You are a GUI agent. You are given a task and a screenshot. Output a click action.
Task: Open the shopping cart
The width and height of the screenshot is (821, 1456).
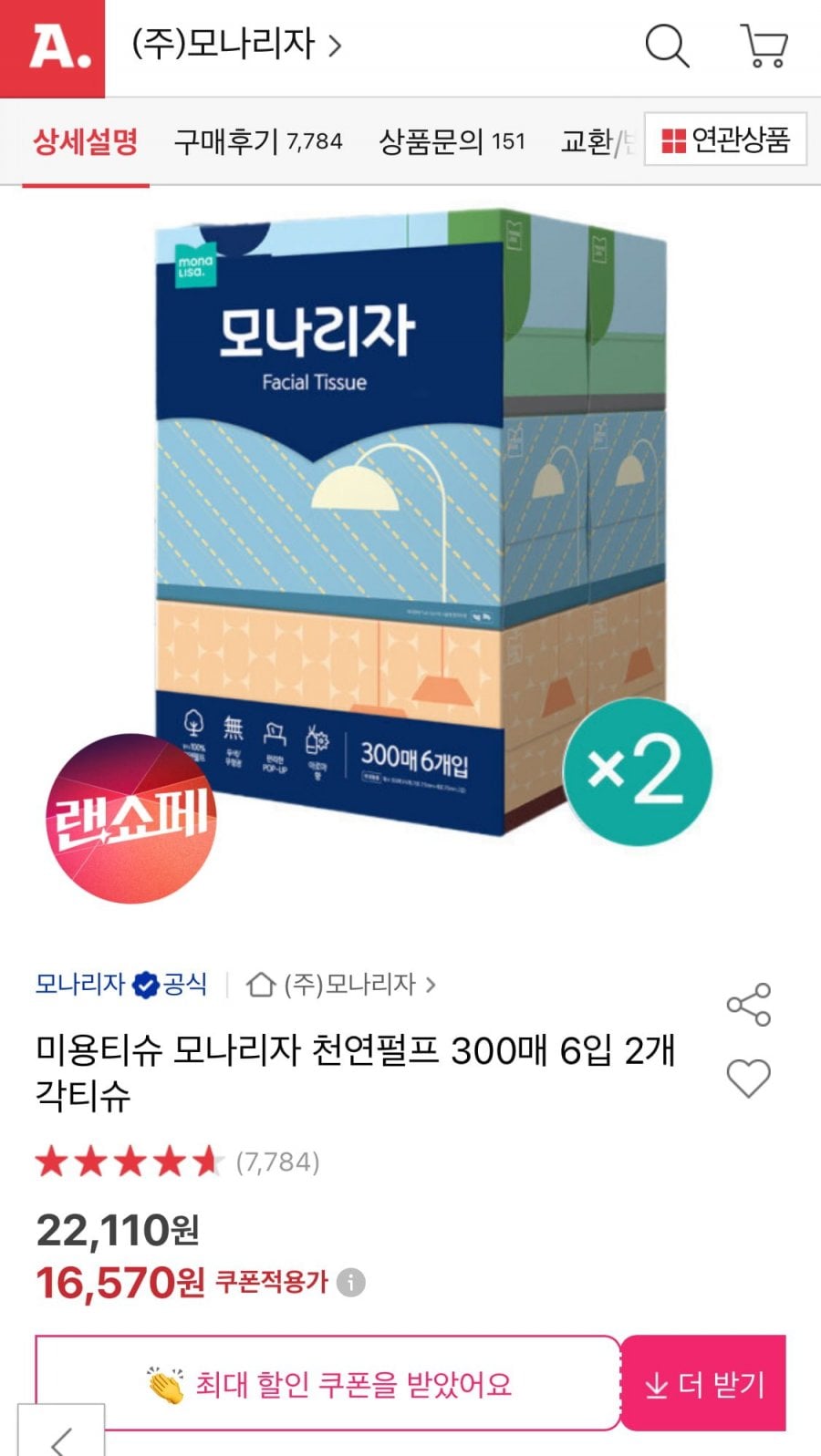coord(763,46)
